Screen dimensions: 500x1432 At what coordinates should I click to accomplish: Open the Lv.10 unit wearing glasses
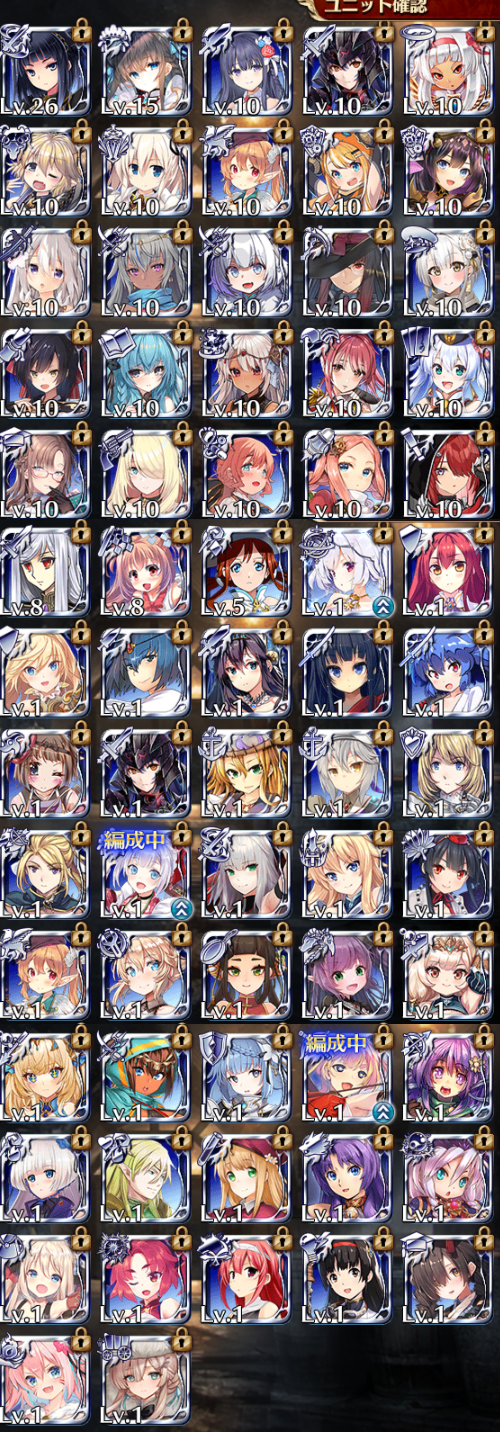[x=45, y=469]
